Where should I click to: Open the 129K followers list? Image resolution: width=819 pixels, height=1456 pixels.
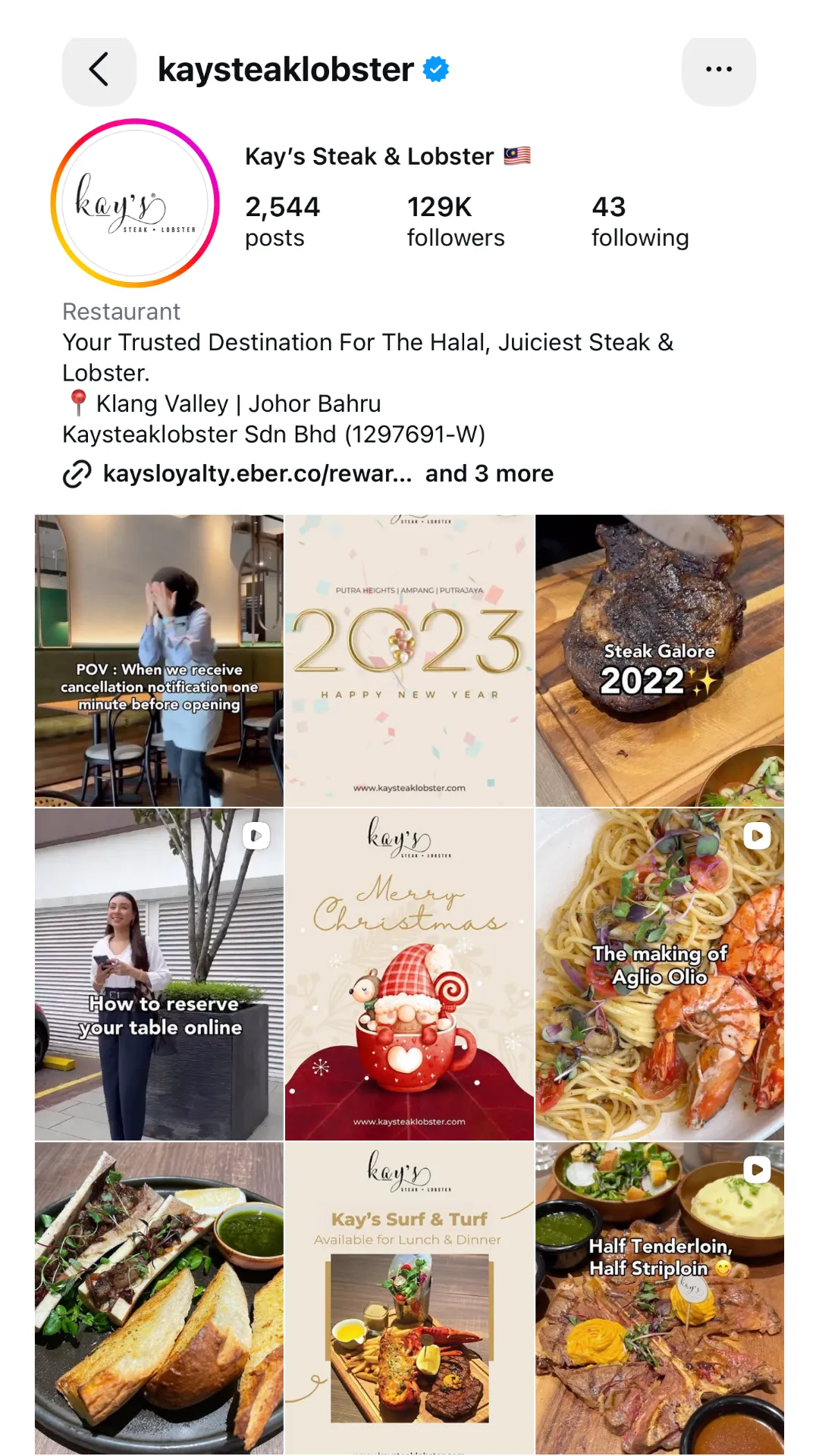coord(455,221)
